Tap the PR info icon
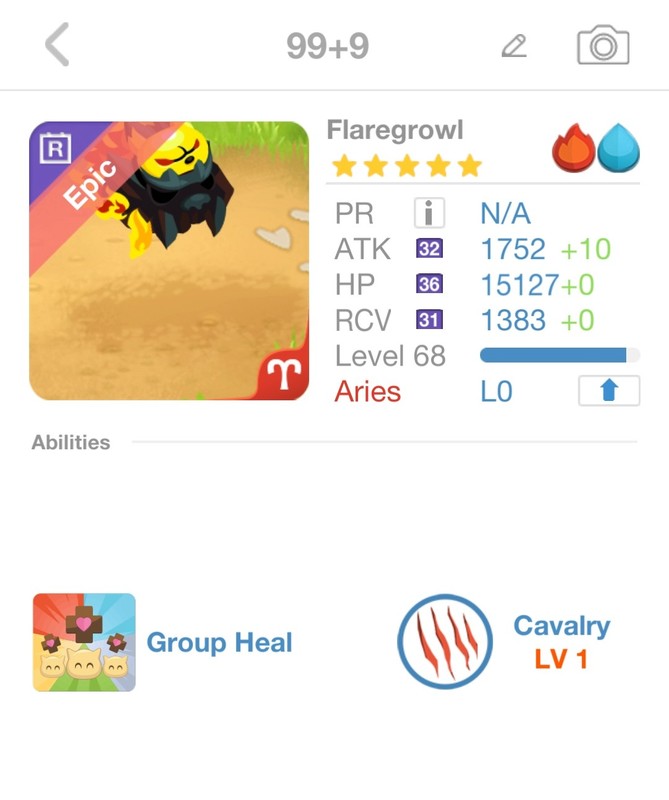This screenshot has width=669, height=800. pyautogui.click(x=429, y=213)
